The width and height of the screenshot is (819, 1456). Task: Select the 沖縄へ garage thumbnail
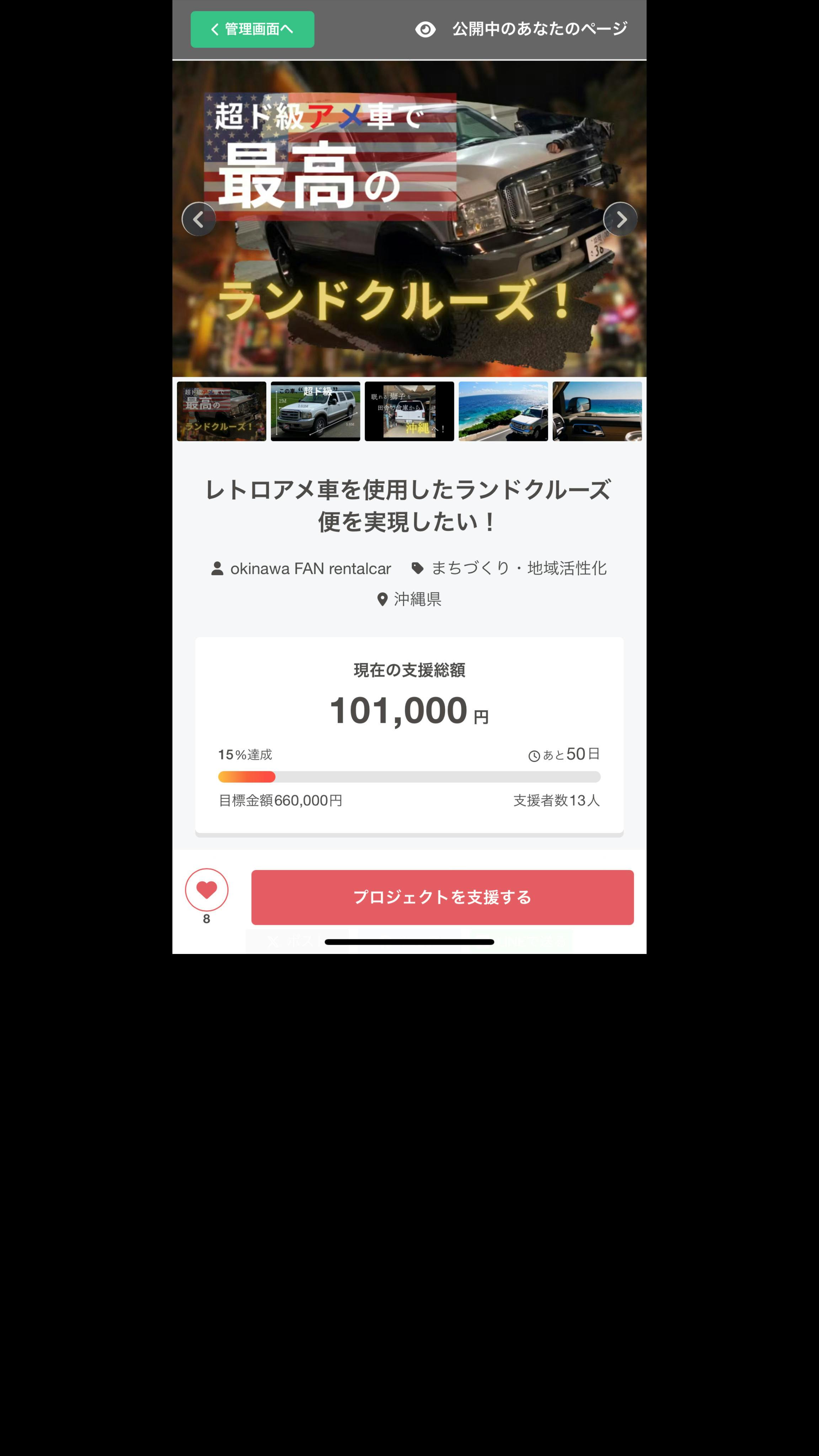409,411
